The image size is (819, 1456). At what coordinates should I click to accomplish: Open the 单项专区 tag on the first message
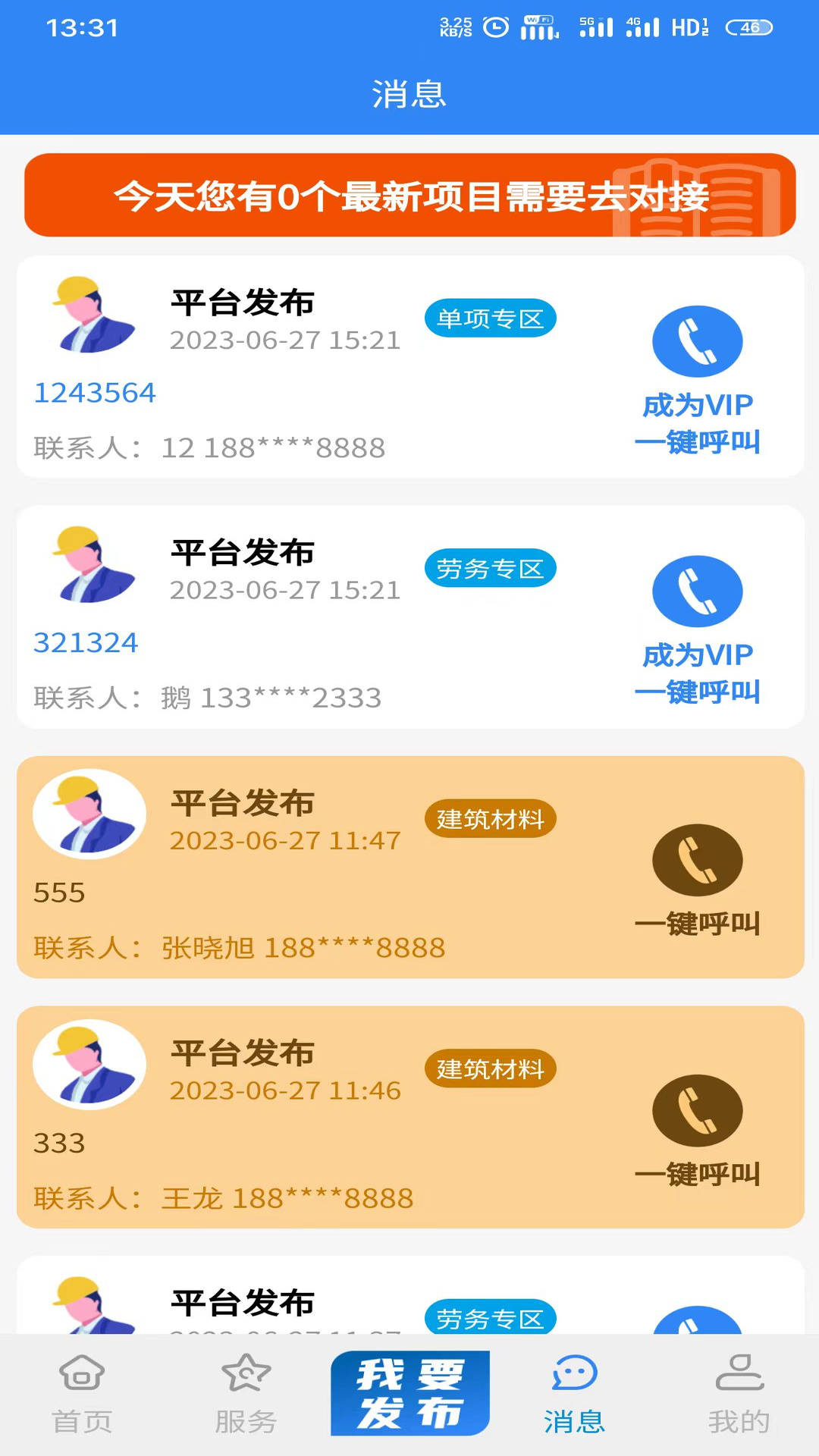(491, 318)
